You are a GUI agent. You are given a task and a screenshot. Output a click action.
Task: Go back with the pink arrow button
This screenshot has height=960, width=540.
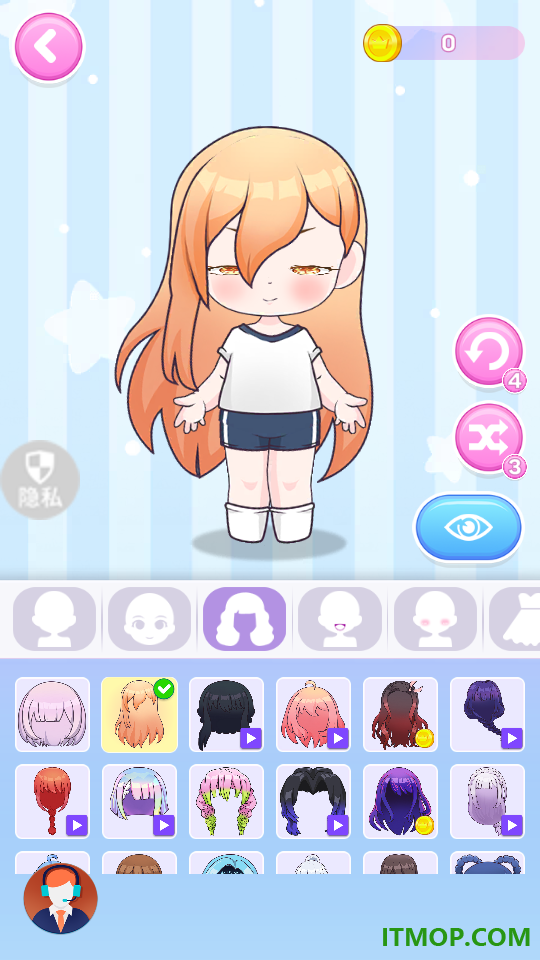[x=48, y=47]
